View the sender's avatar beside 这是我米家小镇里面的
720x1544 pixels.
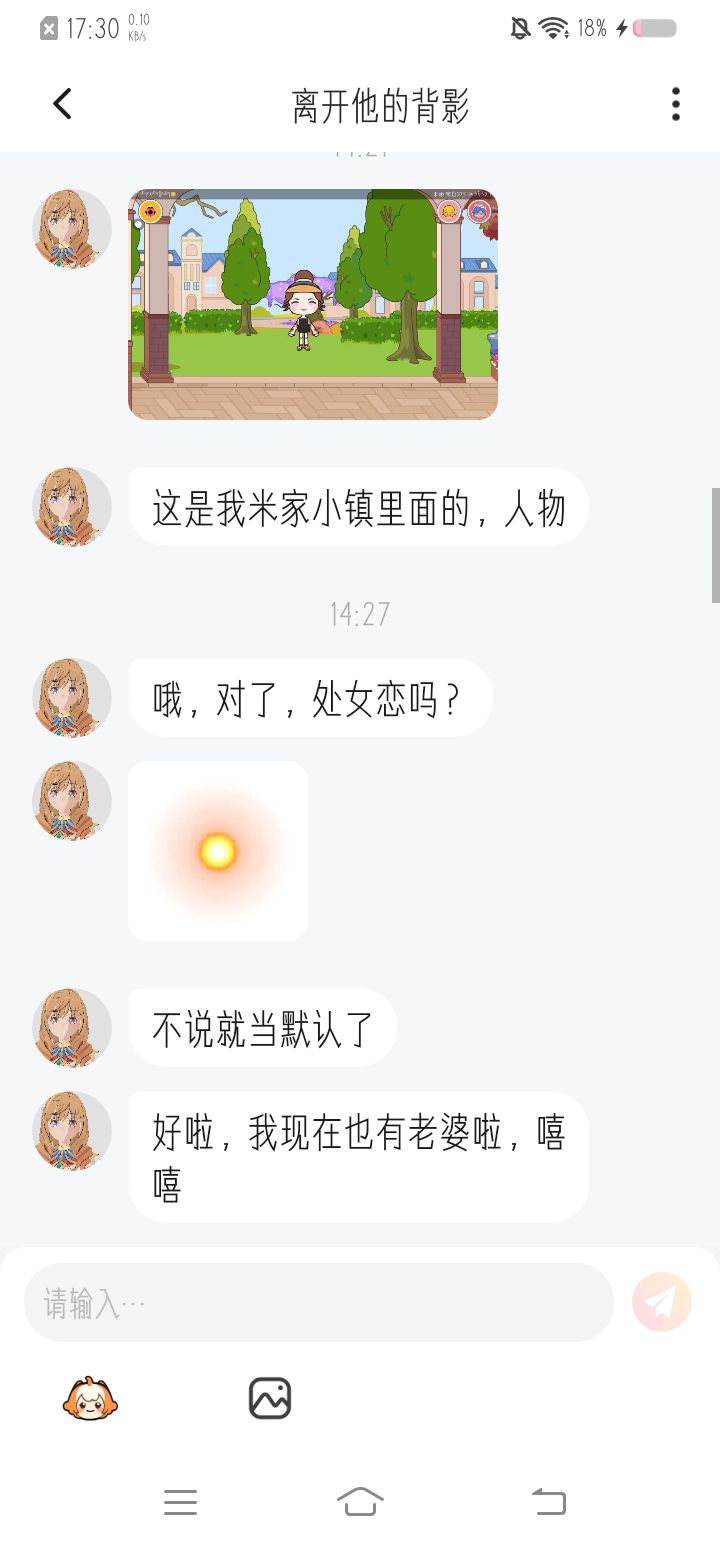pyautogui.click(x=72, y=507)
